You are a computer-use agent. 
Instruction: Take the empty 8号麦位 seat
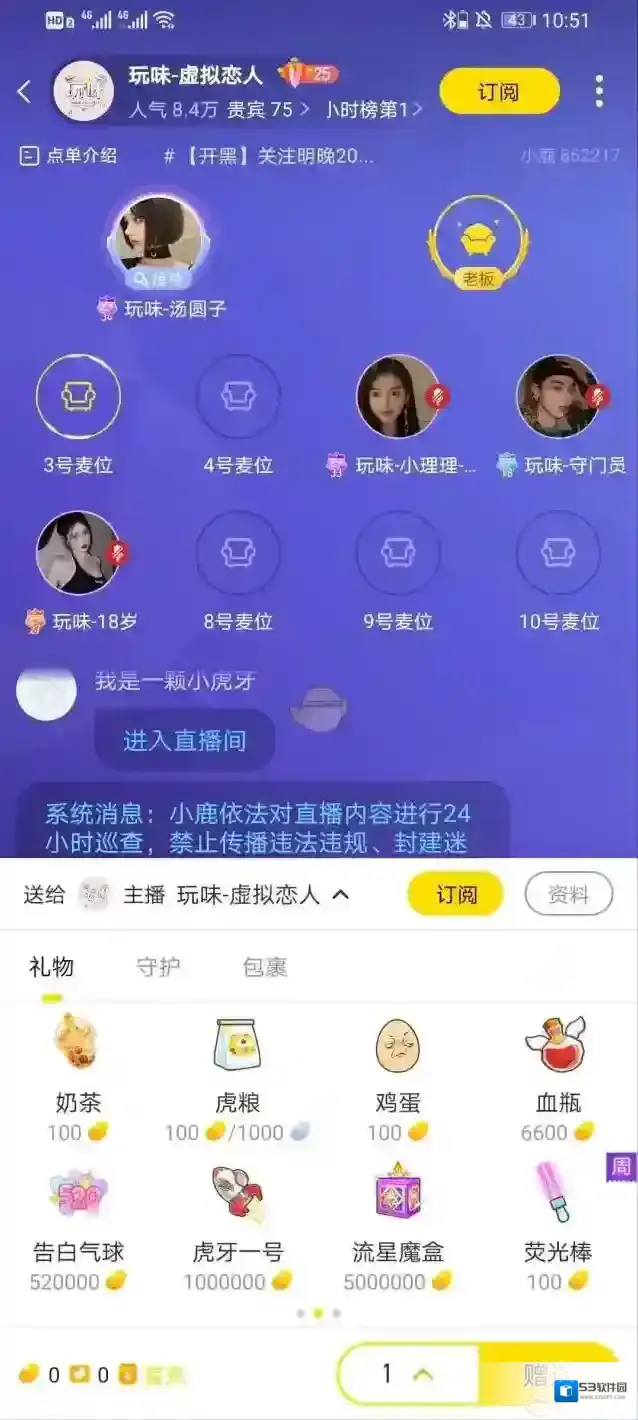pos(238,553)
